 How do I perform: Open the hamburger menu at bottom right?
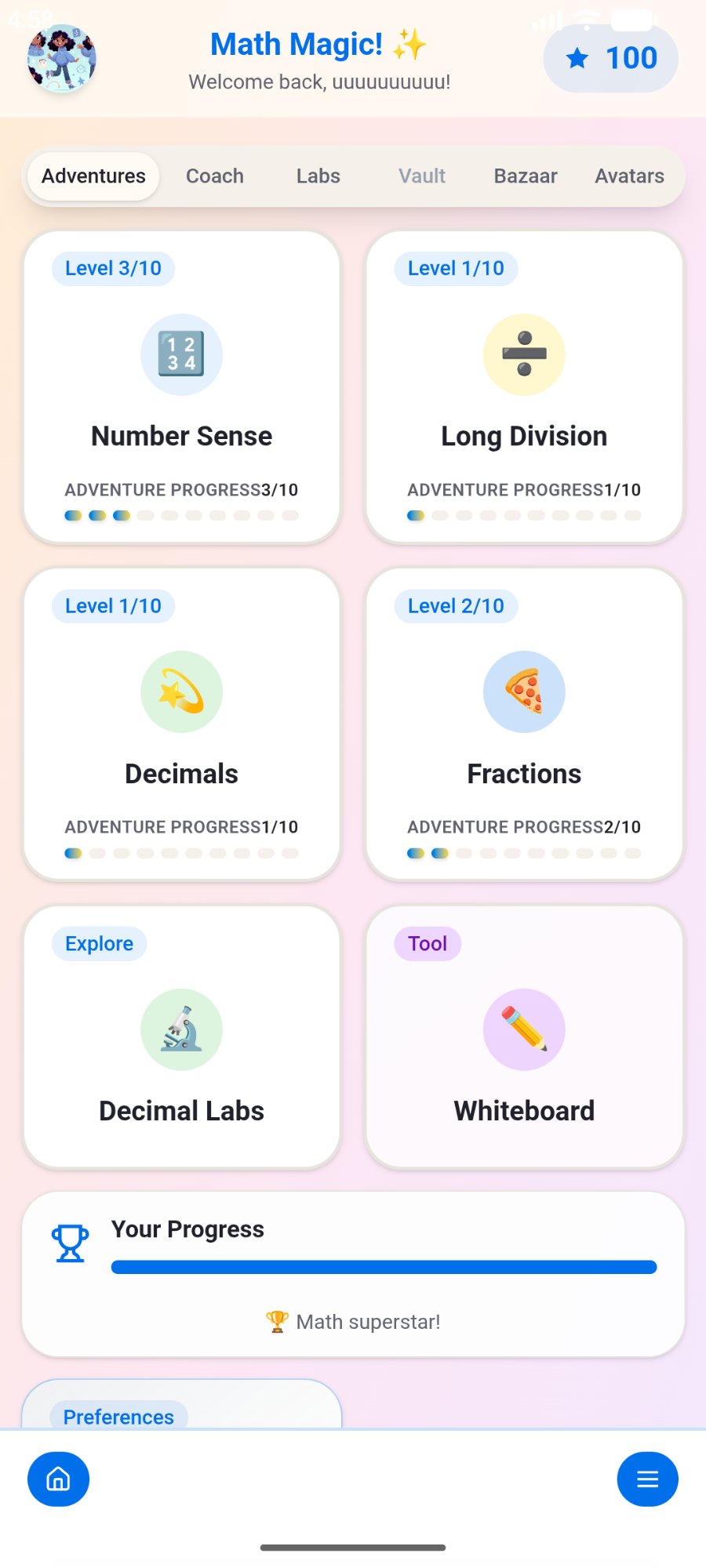tap(647, 1479)
